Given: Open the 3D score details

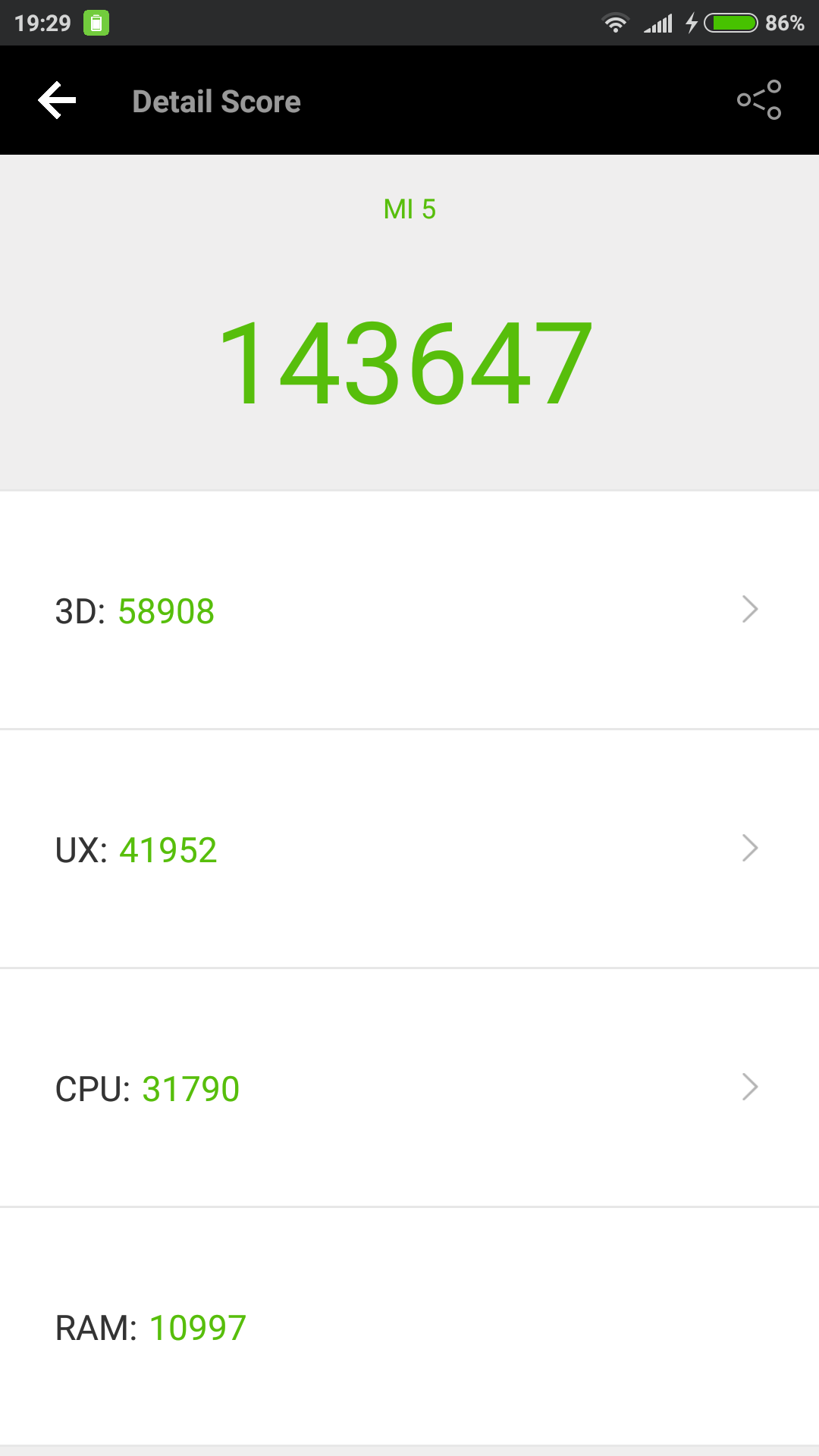Looking at the screenshot, I should pyautogui.click(x=409, y=610).
